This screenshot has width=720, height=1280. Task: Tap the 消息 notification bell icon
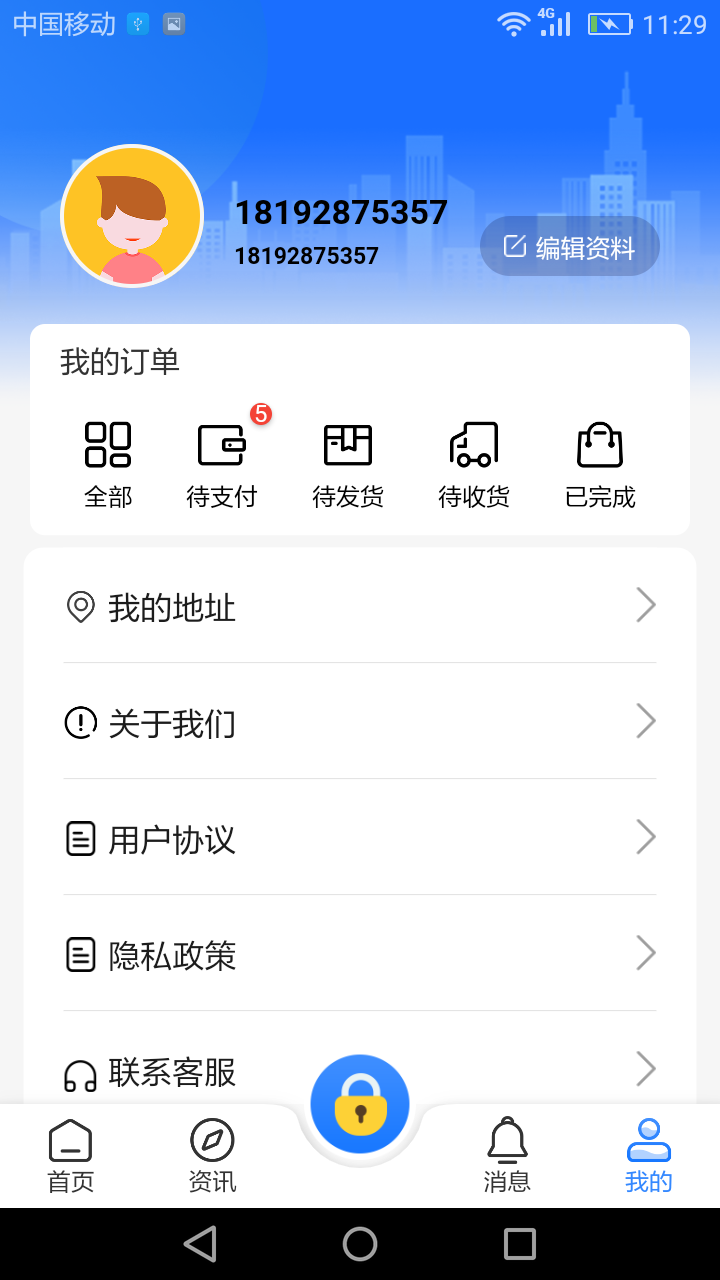[507, 1138]
